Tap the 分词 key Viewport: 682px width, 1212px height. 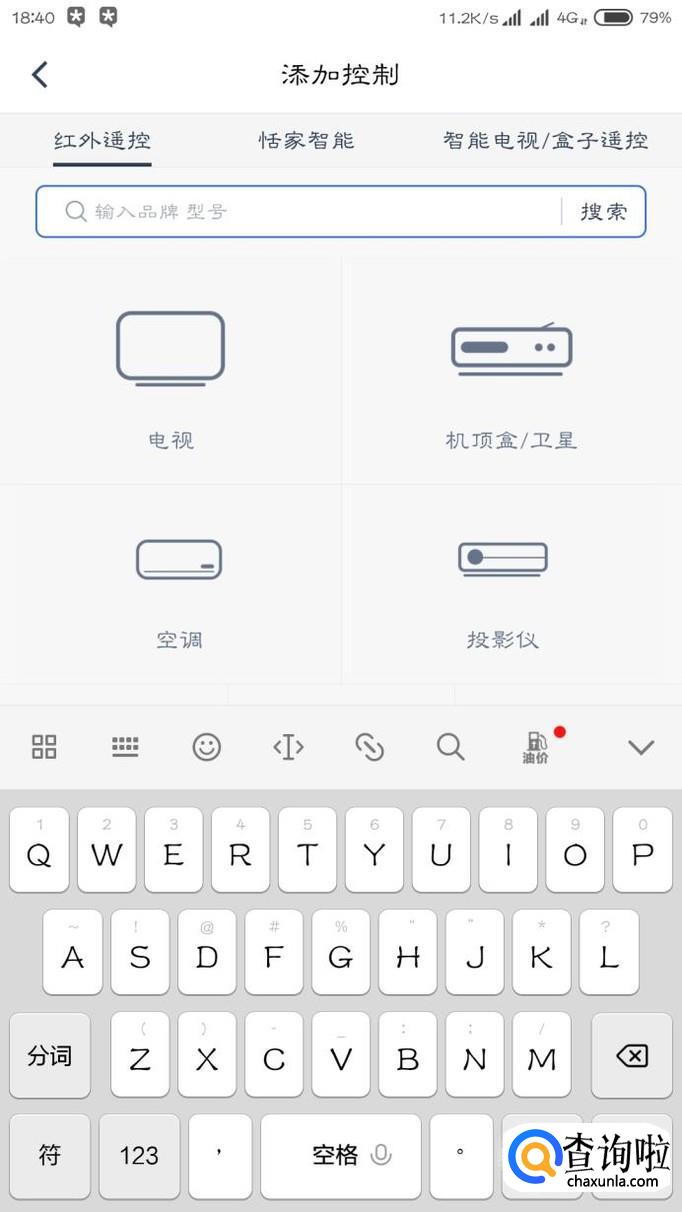50,1056
